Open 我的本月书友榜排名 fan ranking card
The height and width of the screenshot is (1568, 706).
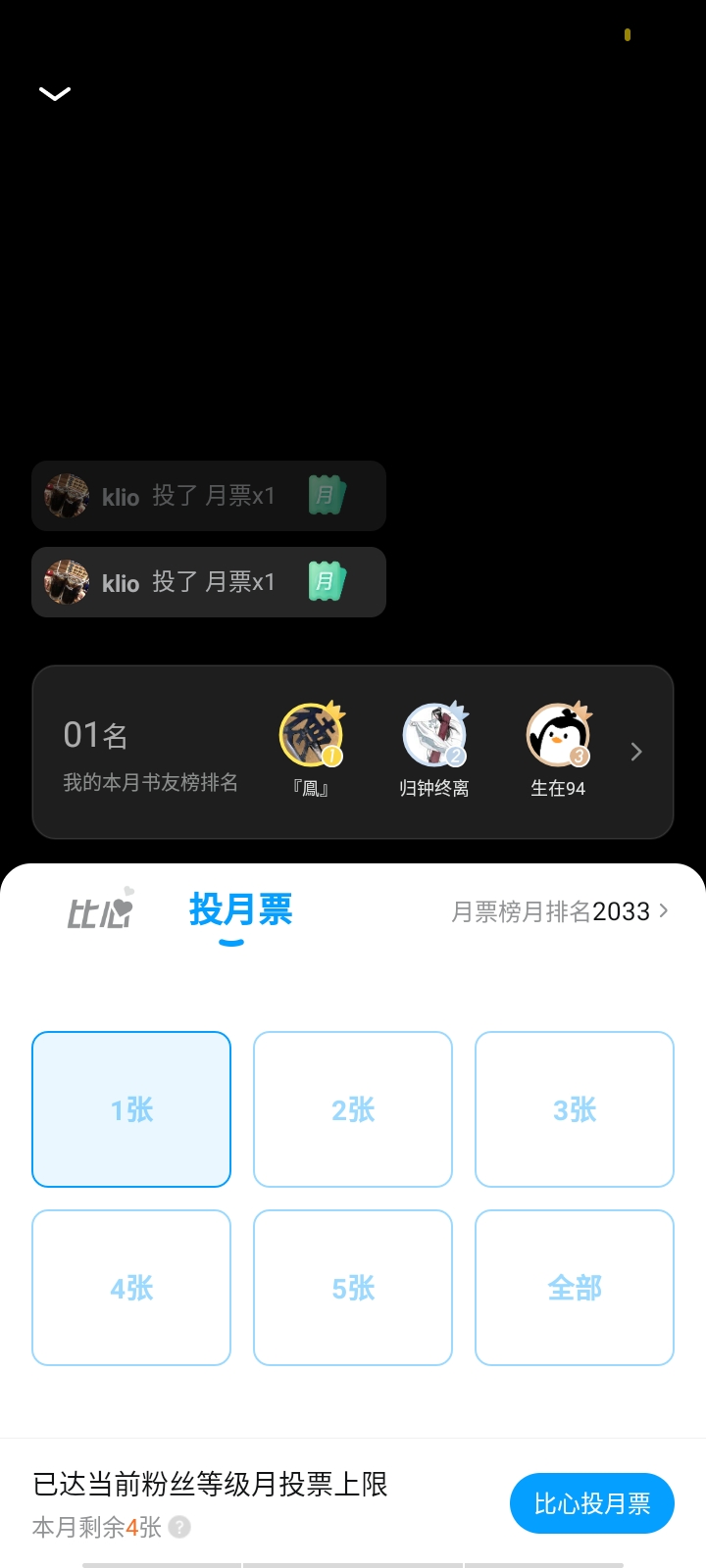(x=150, y=753)
